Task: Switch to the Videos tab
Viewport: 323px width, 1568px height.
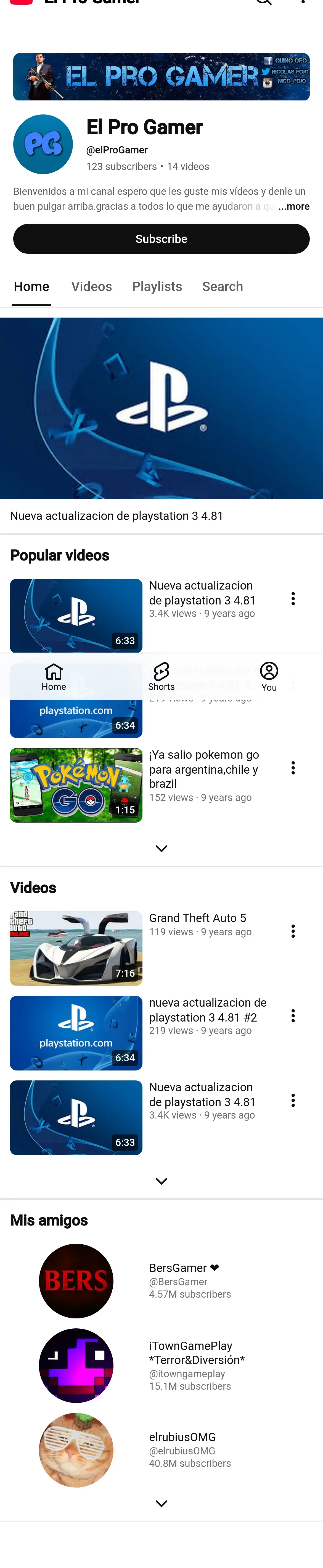Action: [91, 287]
